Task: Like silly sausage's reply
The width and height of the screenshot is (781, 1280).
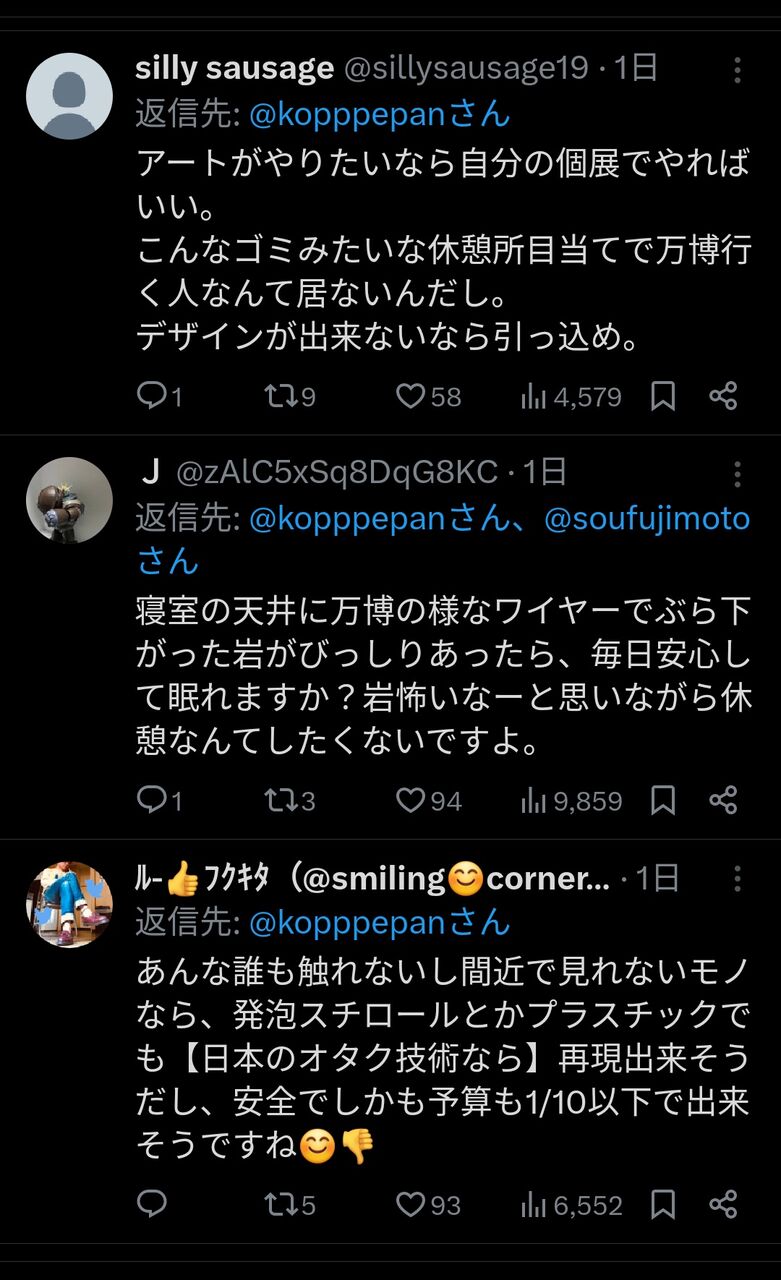Action: click(x=428, y=397)
